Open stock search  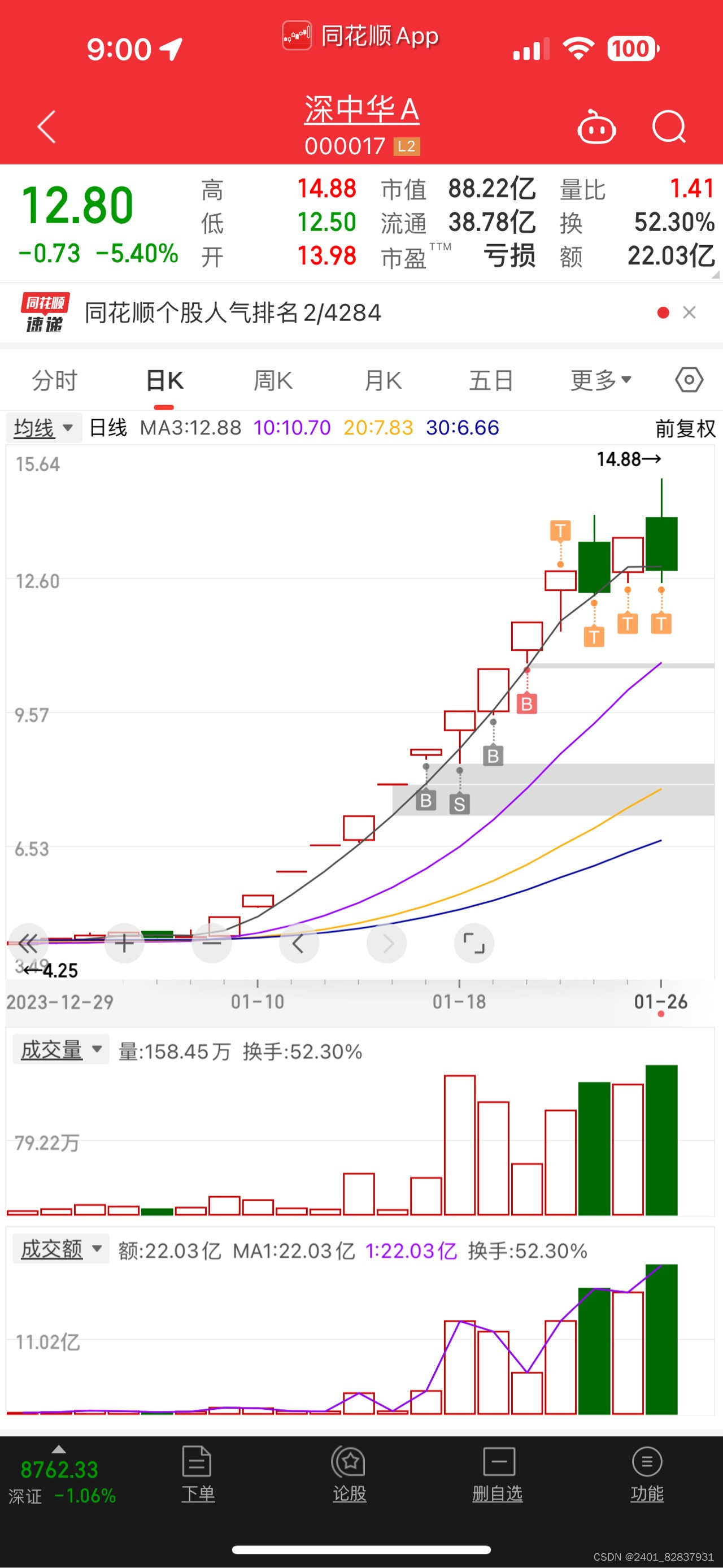pos(668,127)
